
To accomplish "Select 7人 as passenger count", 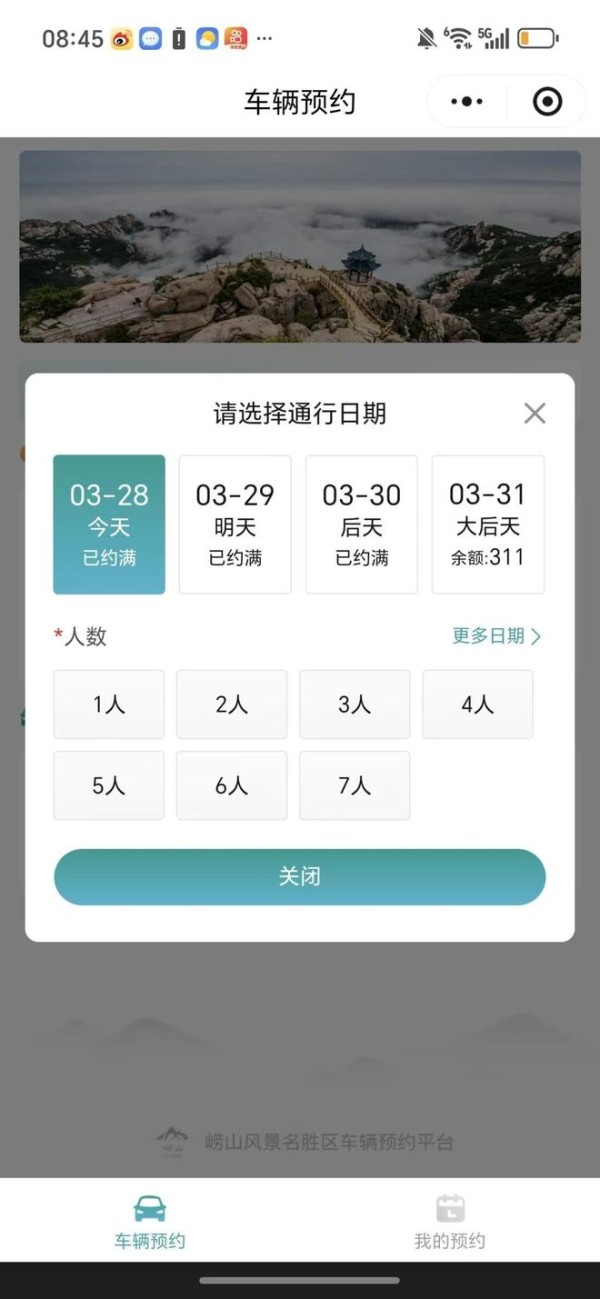I will tap(355, 785).
